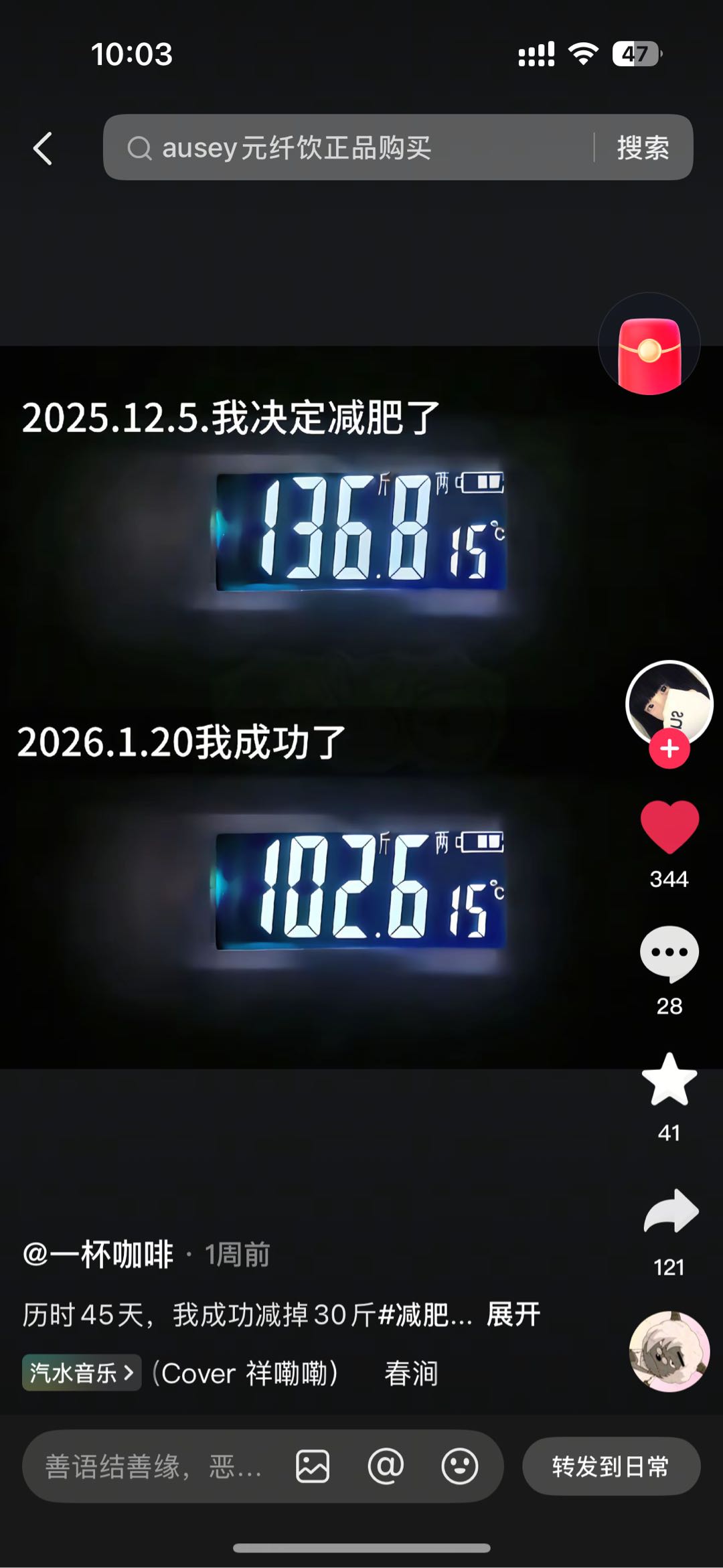Viewport: 723px width, 1568px height.
Task: Open @一杯咖啡 profile
Action: pos(99,1254)
